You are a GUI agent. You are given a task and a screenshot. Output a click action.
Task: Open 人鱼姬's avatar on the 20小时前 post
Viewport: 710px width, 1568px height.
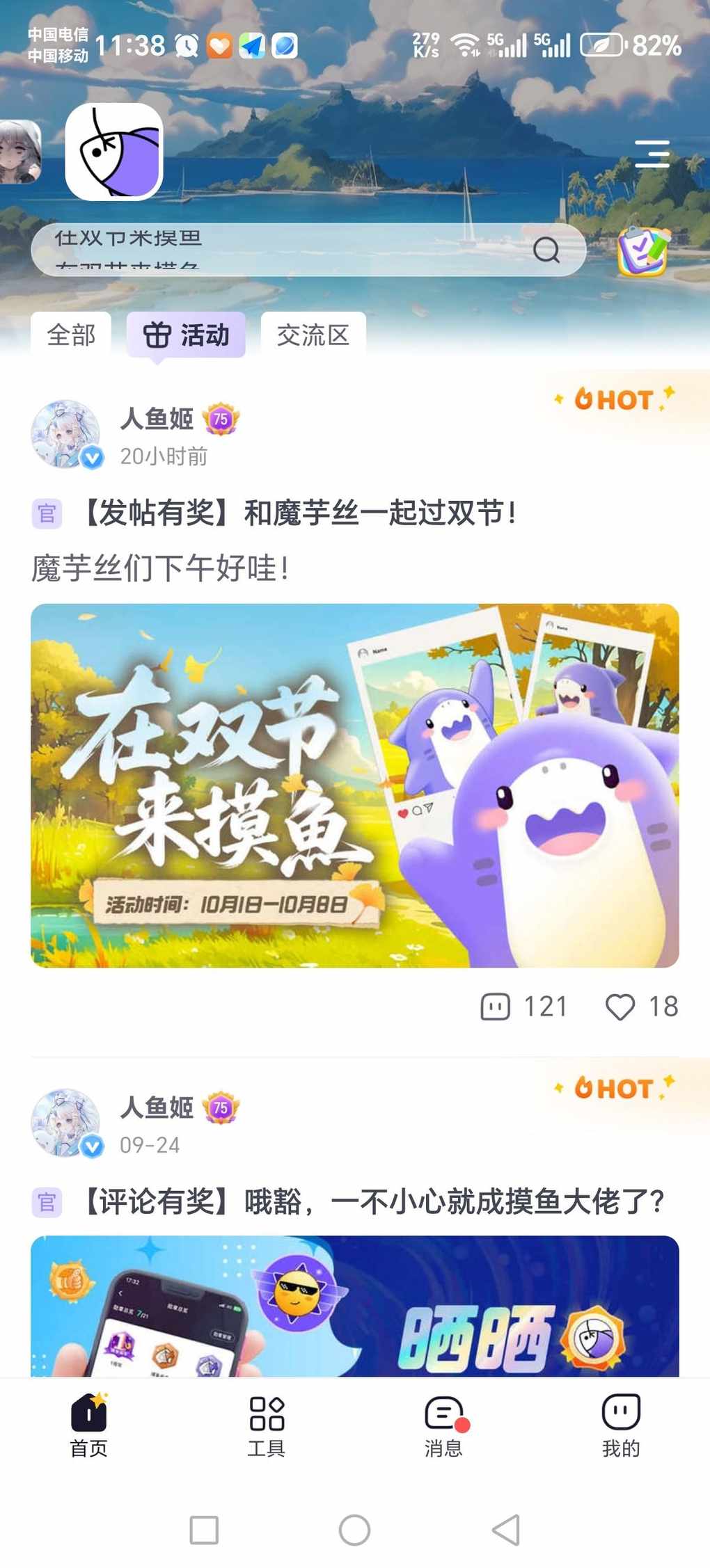pyautogui.click(x=66, y=434)
